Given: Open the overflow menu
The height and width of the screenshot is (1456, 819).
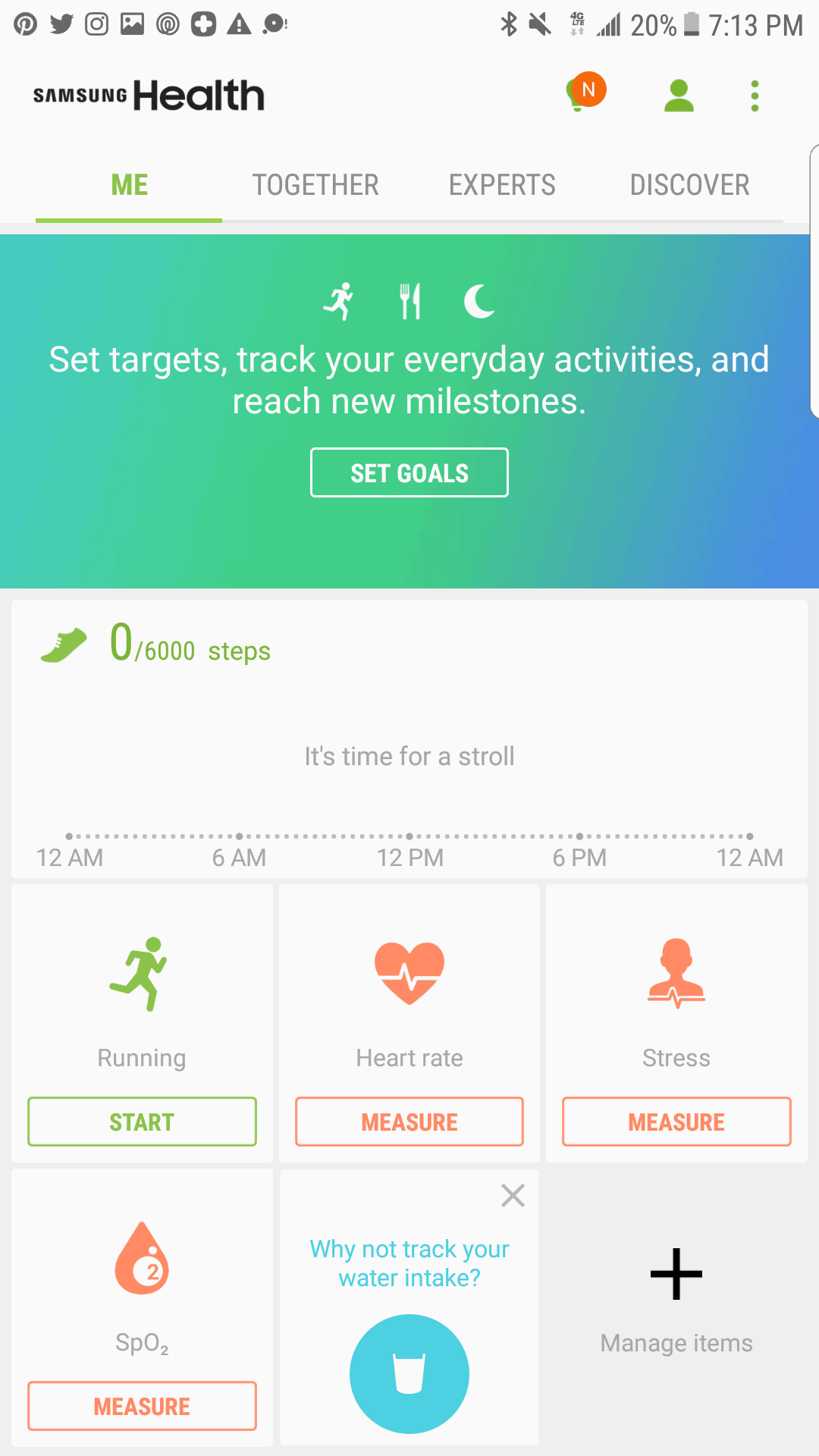Looking at the screenshot, I should pyautogui.click(x=754, y=96).
